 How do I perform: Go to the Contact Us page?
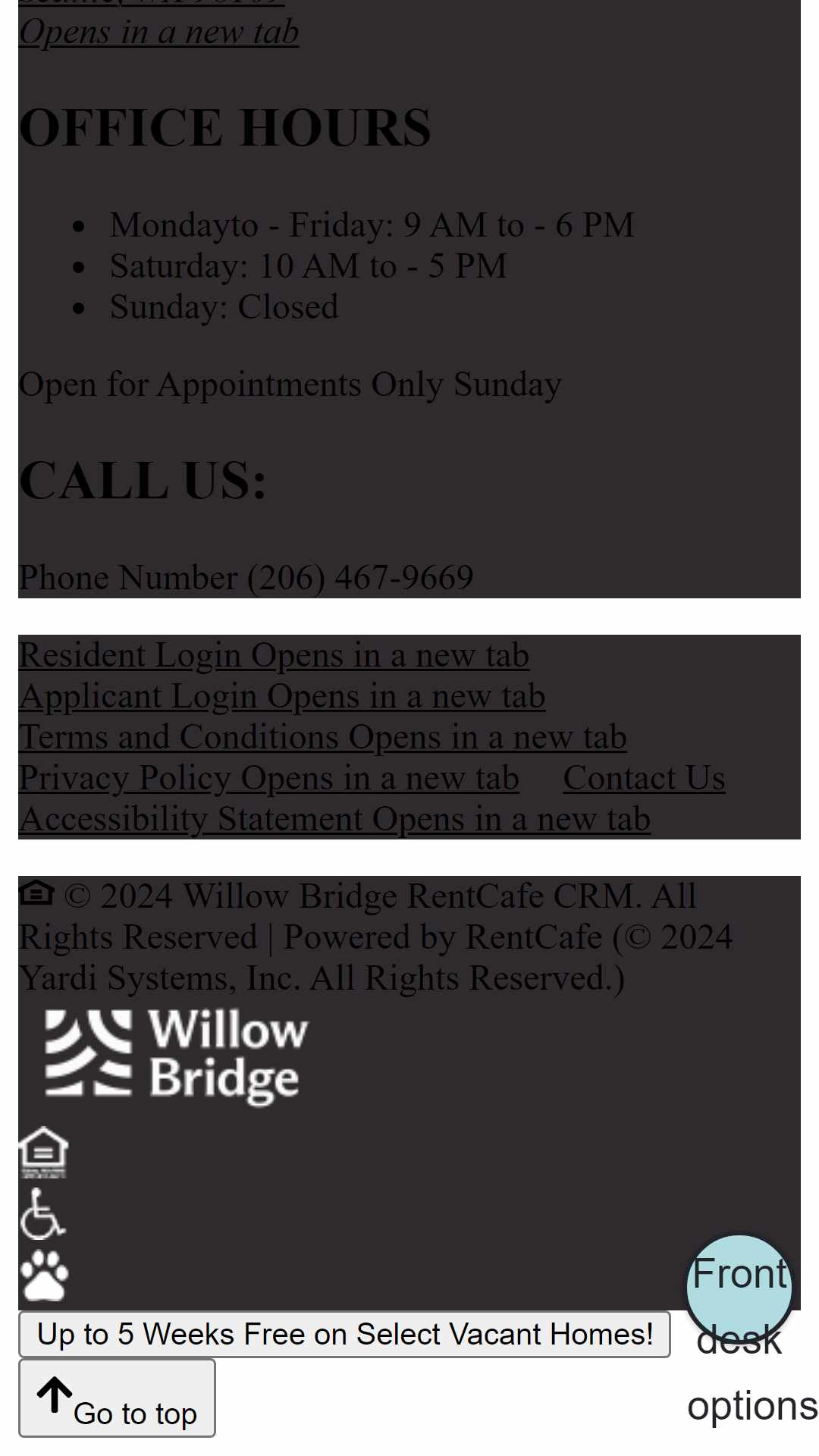tap(644, 778)
